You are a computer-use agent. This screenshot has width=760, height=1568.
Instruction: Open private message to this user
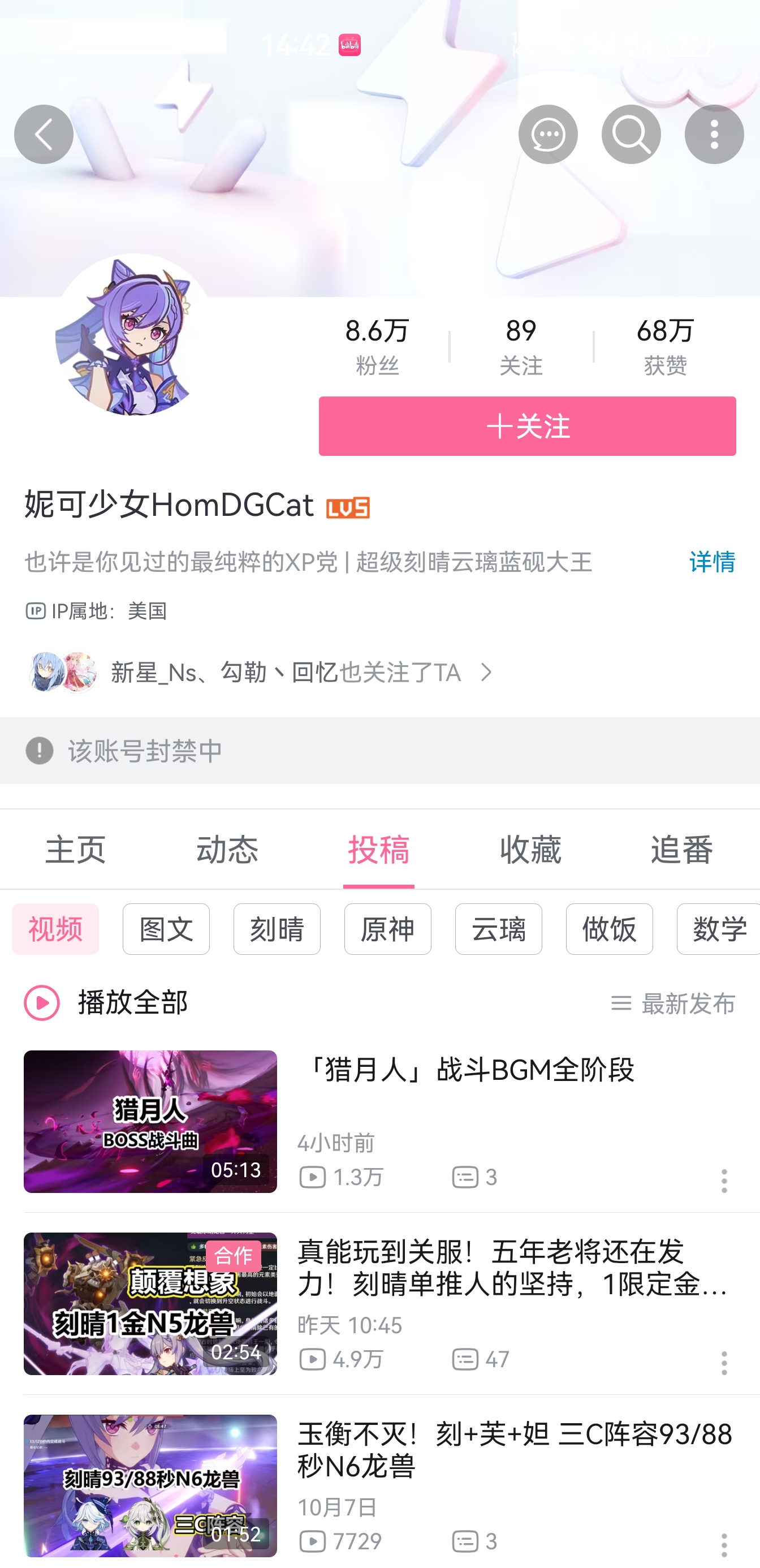[x=547, y=135]
